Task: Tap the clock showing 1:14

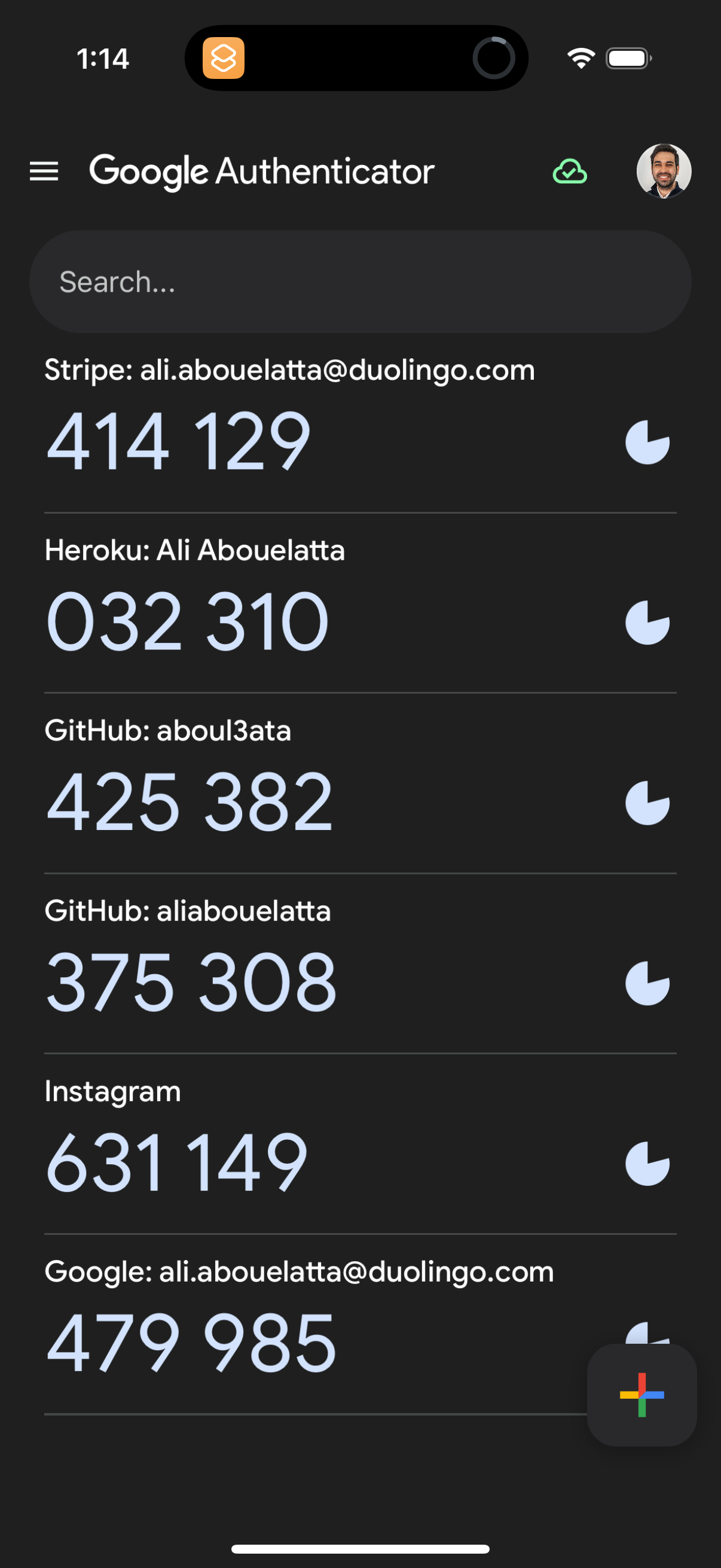Action: 103,59
